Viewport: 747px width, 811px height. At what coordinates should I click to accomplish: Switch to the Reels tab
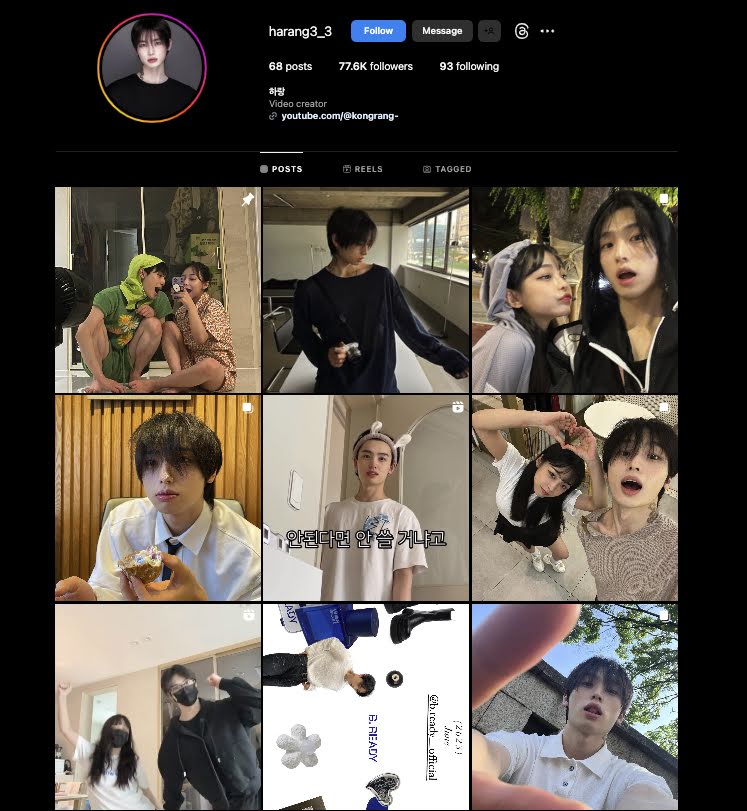pos(362,170)
